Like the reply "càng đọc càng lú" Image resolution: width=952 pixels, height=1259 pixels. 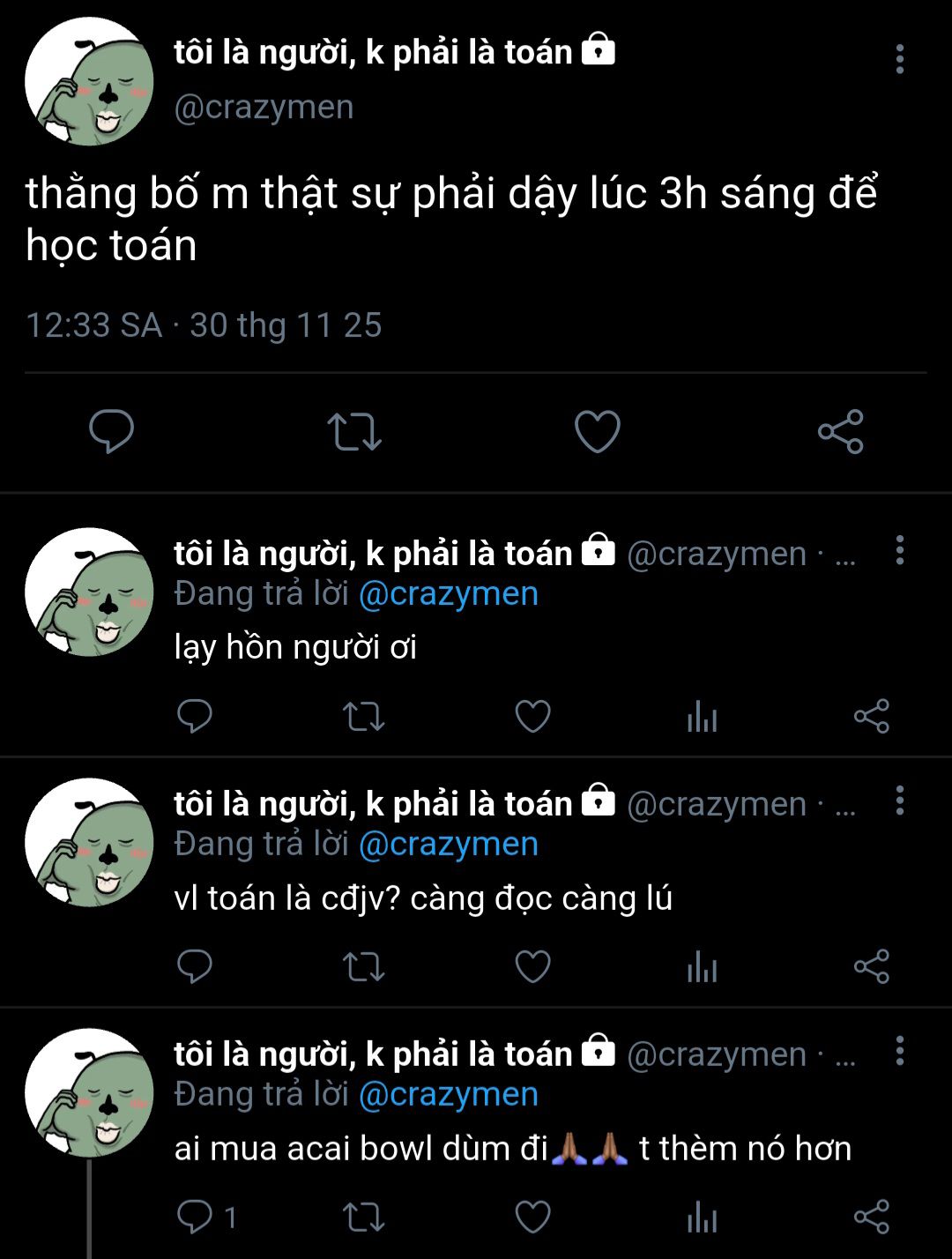(x=532, y=967)
